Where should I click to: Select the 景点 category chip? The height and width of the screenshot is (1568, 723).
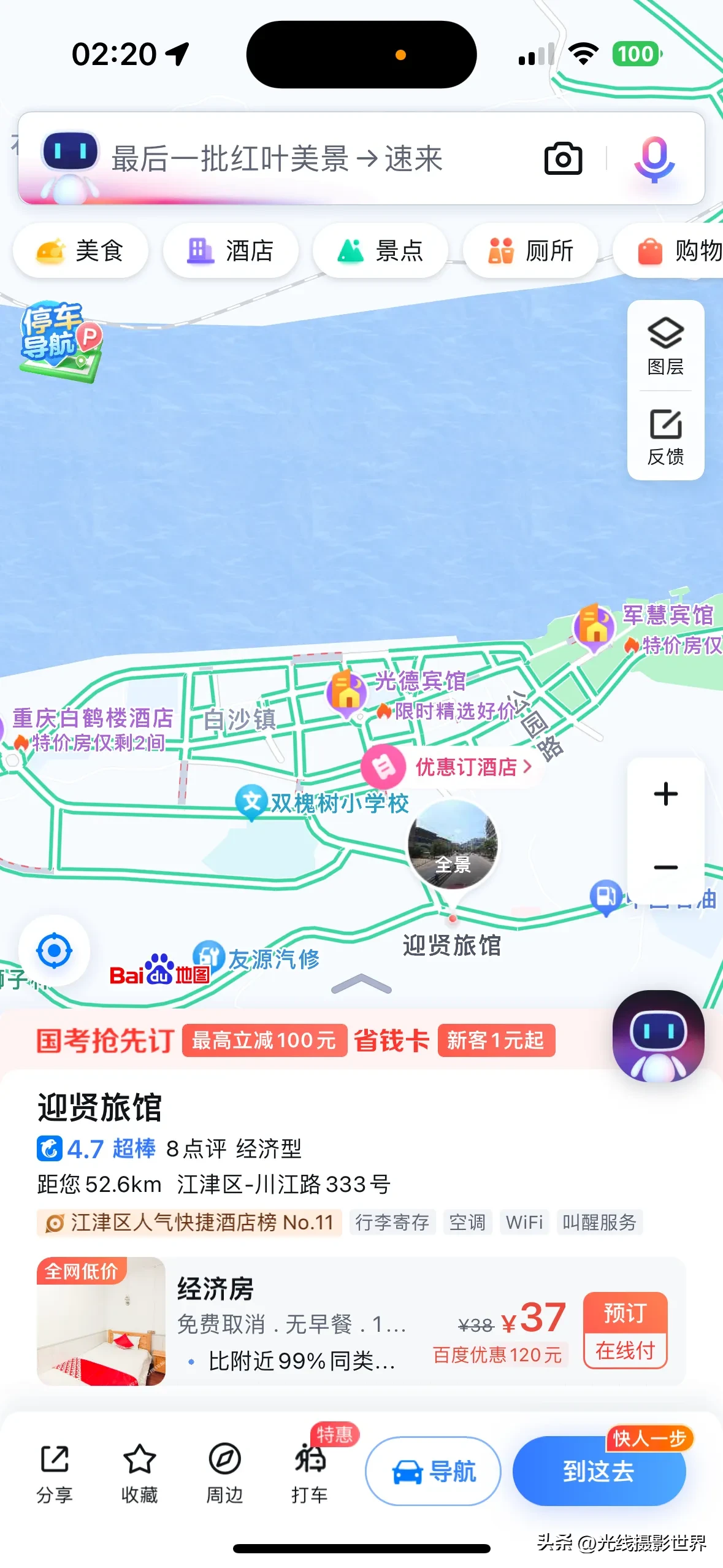pyautogui.click(x=380, y=251)
